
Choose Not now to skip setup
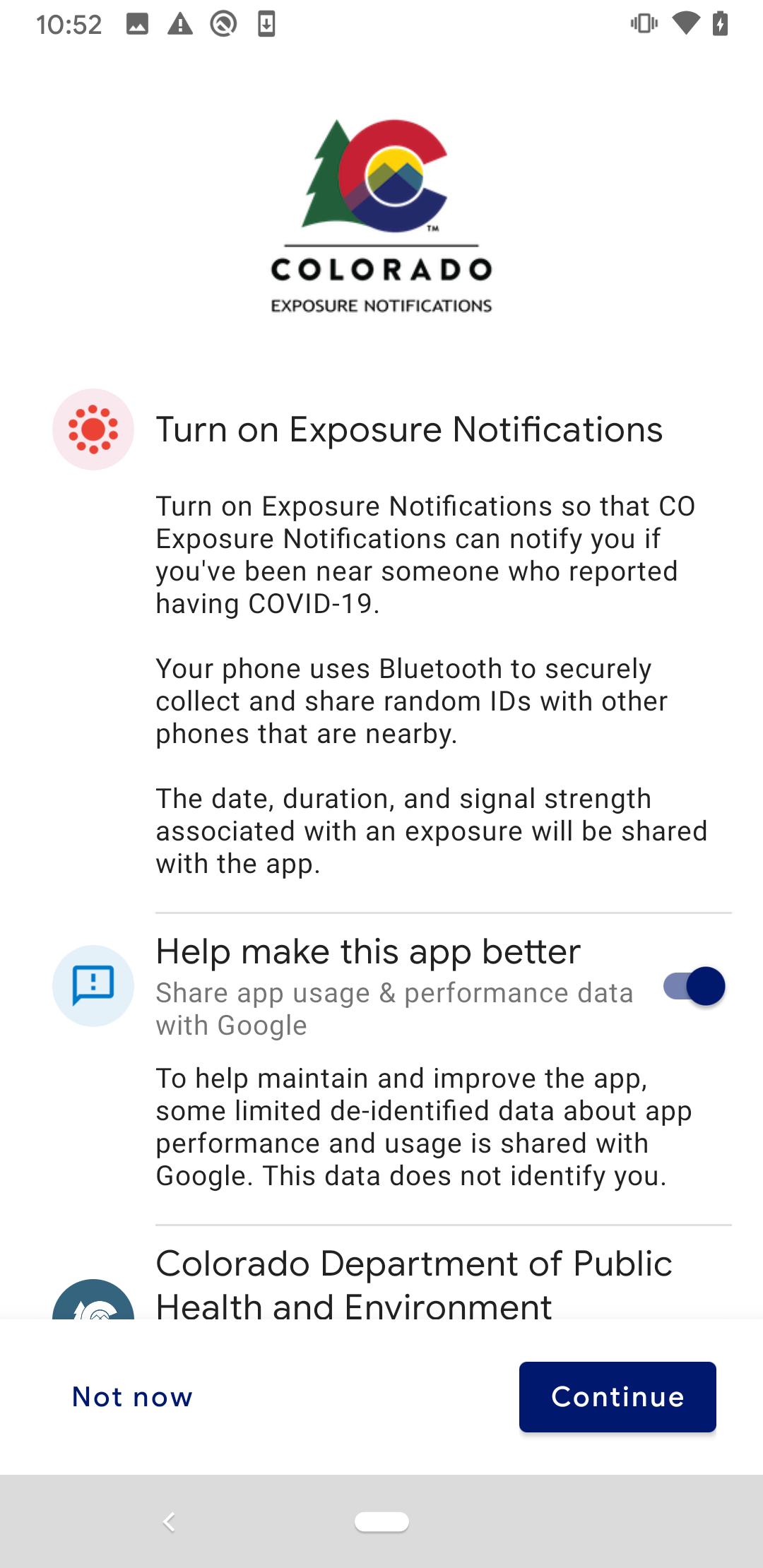[132, 1396]
